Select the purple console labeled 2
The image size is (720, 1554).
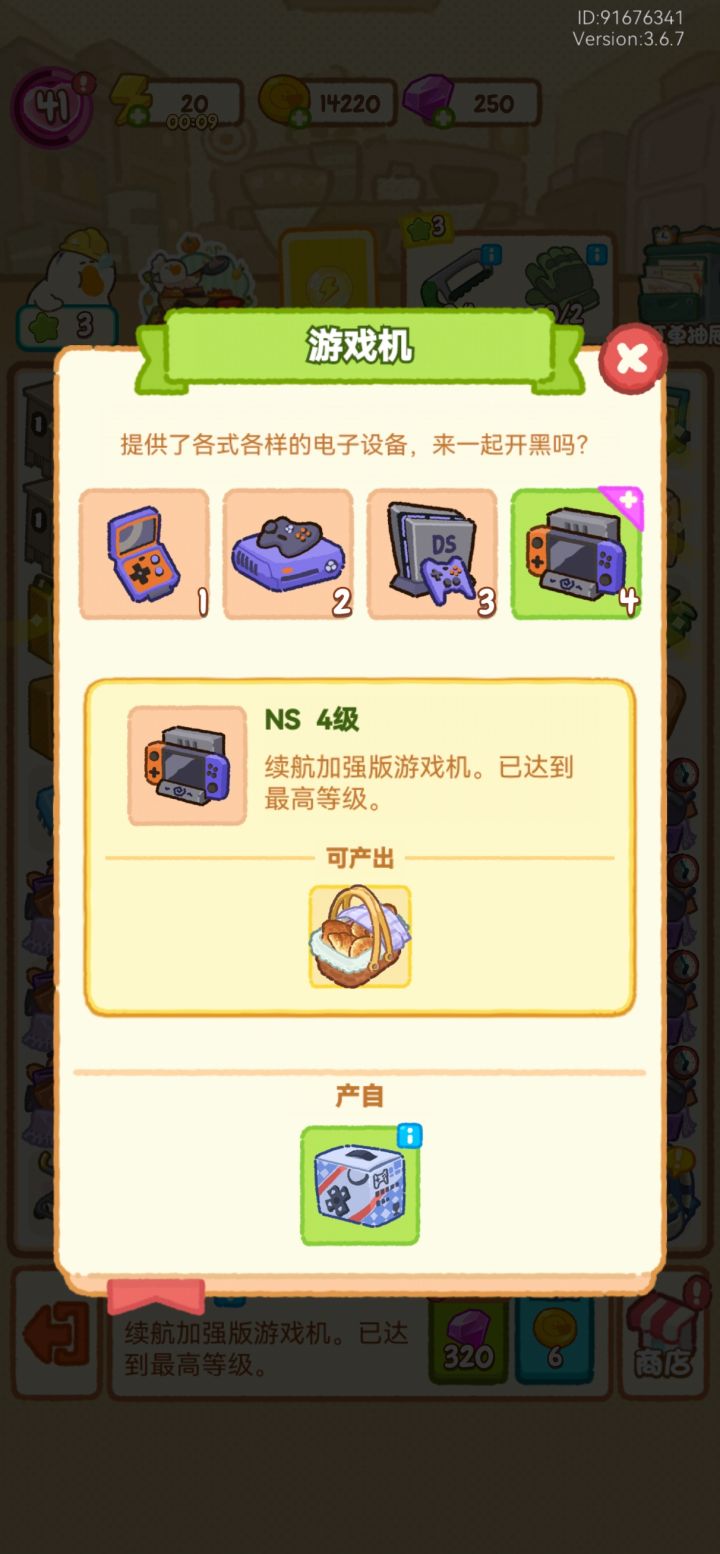click(x=288, y=553)
